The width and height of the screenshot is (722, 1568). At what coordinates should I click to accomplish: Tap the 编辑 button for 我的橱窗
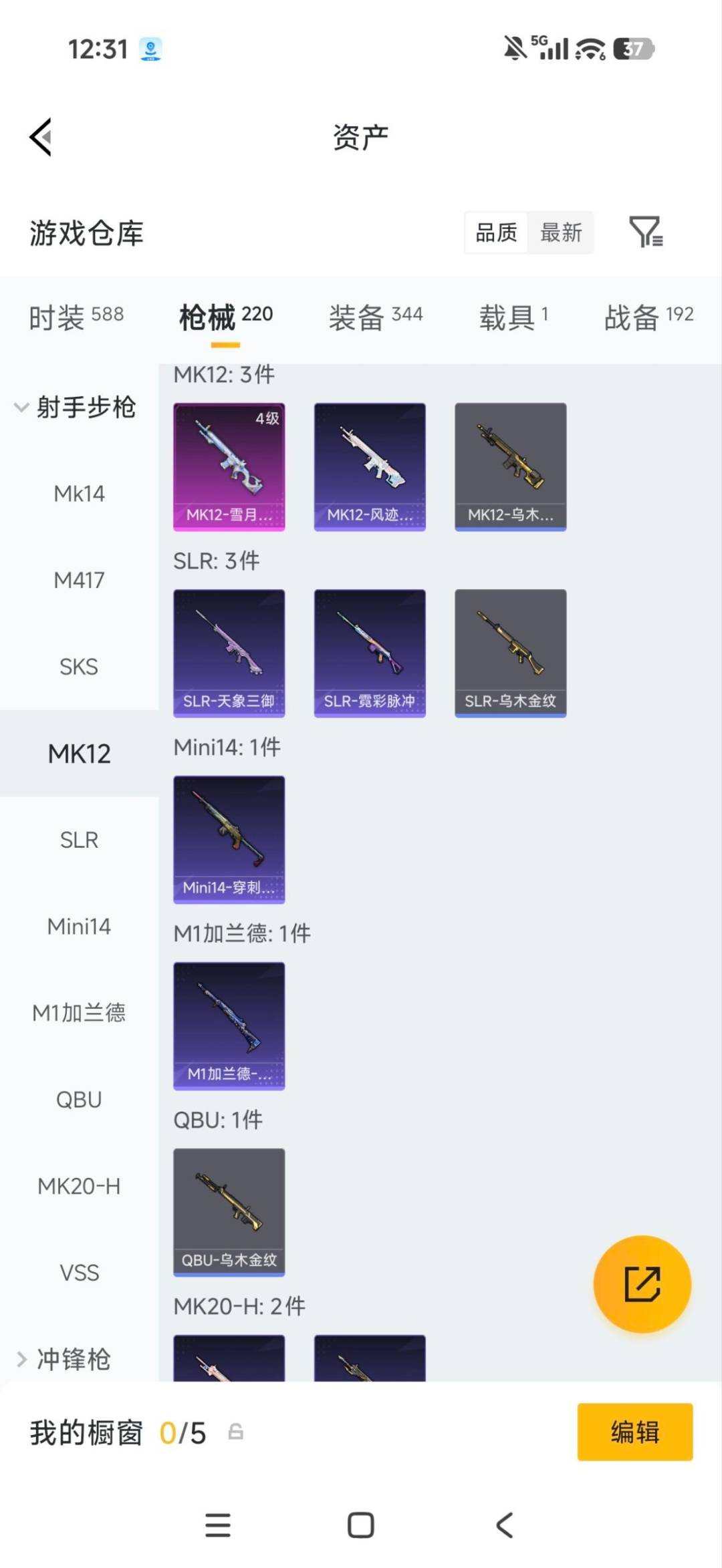[x=635, y=1432]
